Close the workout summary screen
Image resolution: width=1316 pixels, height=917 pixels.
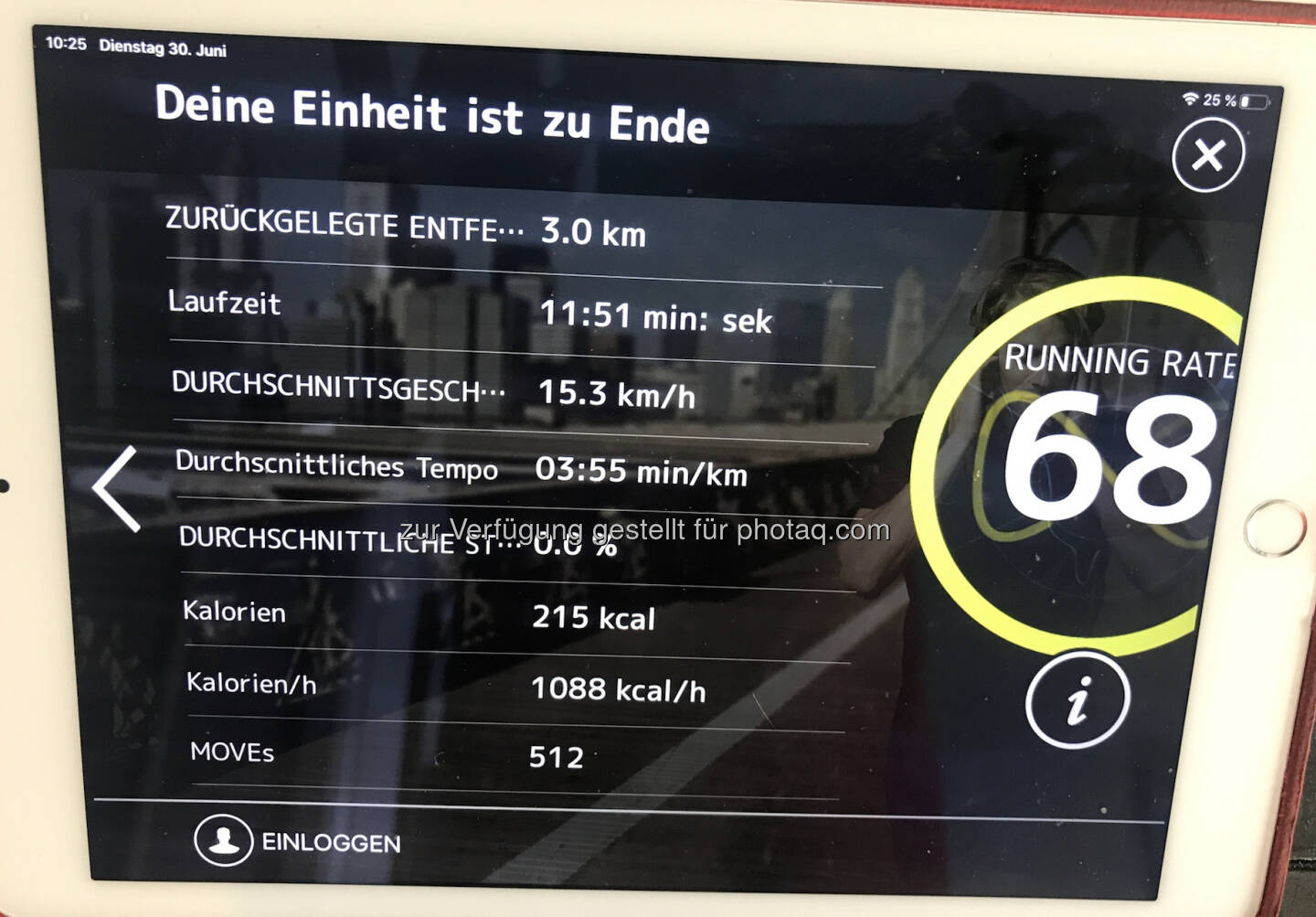(1207, 155)
